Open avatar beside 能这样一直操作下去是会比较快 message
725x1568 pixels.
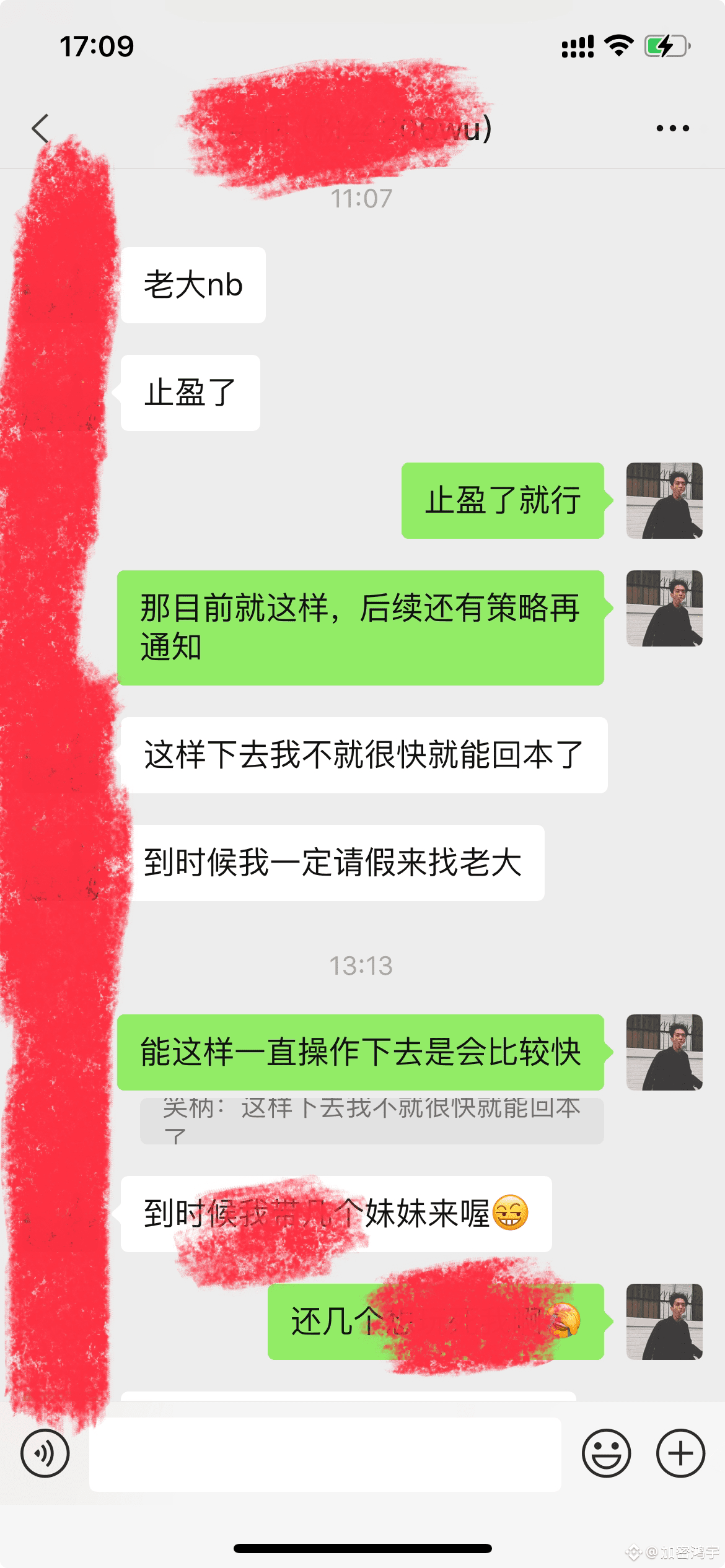click(664, 1052)
